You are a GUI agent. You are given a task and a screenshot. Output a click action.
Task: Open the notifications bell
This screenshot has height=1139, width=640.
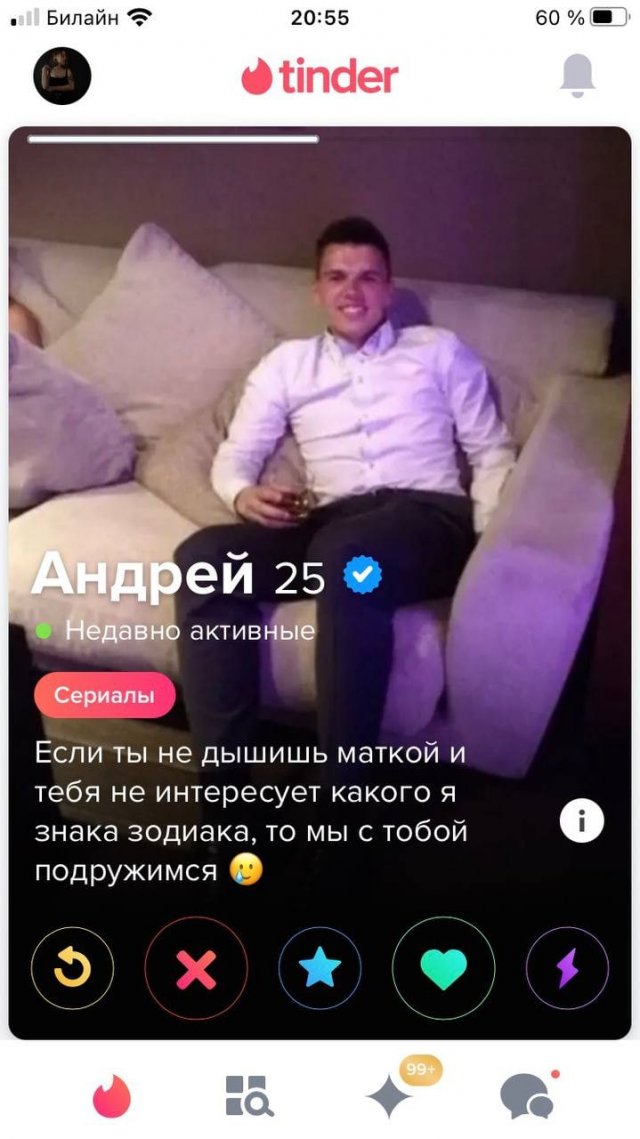coord(577,76)
